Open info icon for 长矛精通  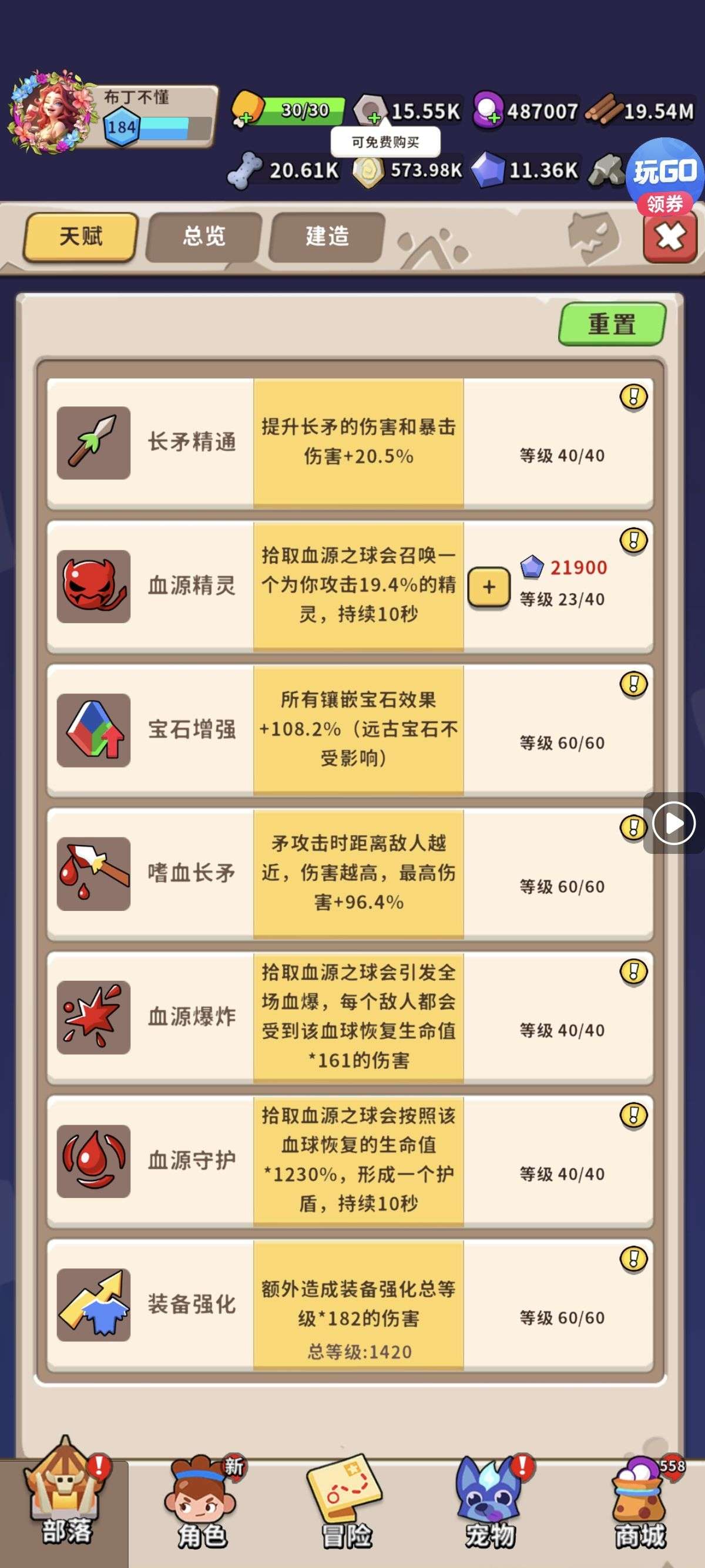coord(633,398)
